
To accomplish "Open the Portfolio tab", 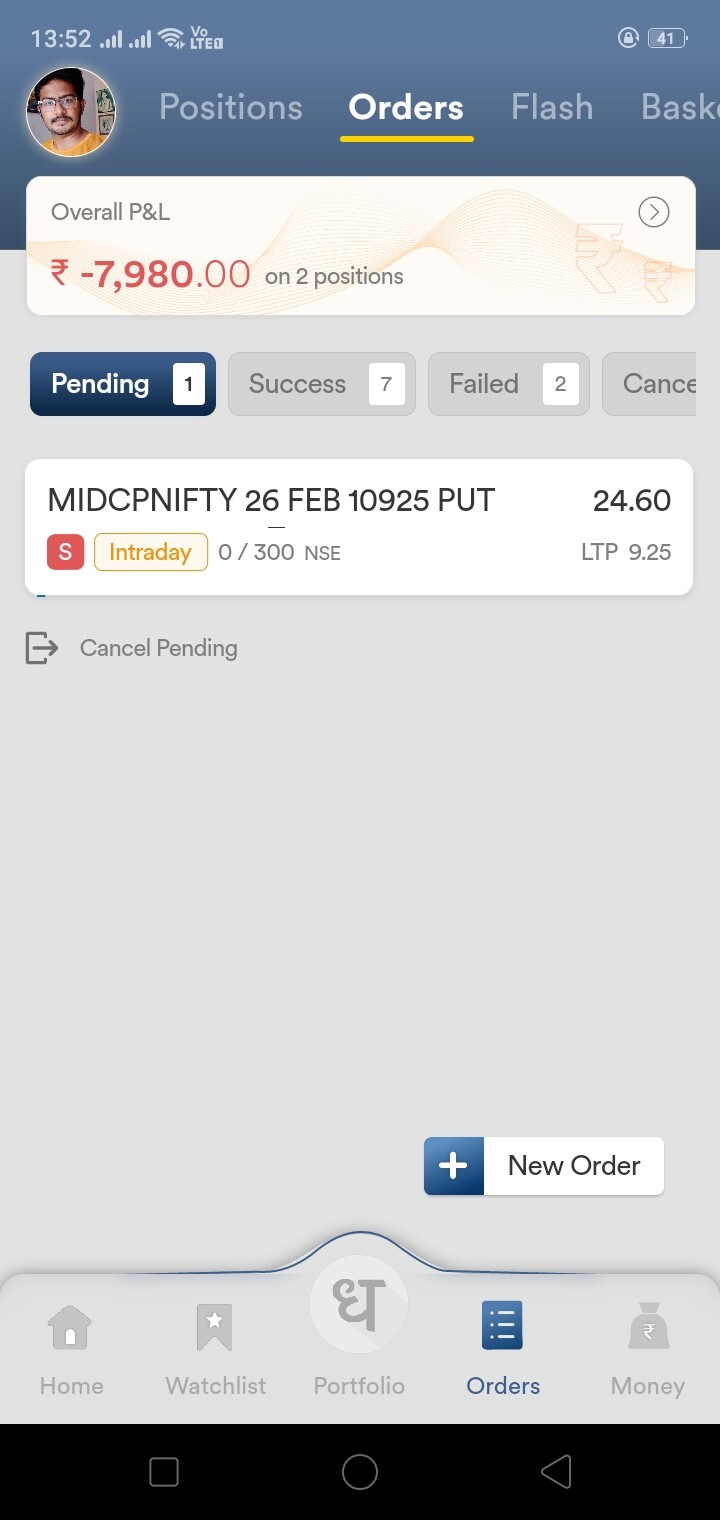I will [x=359, y=1330].
